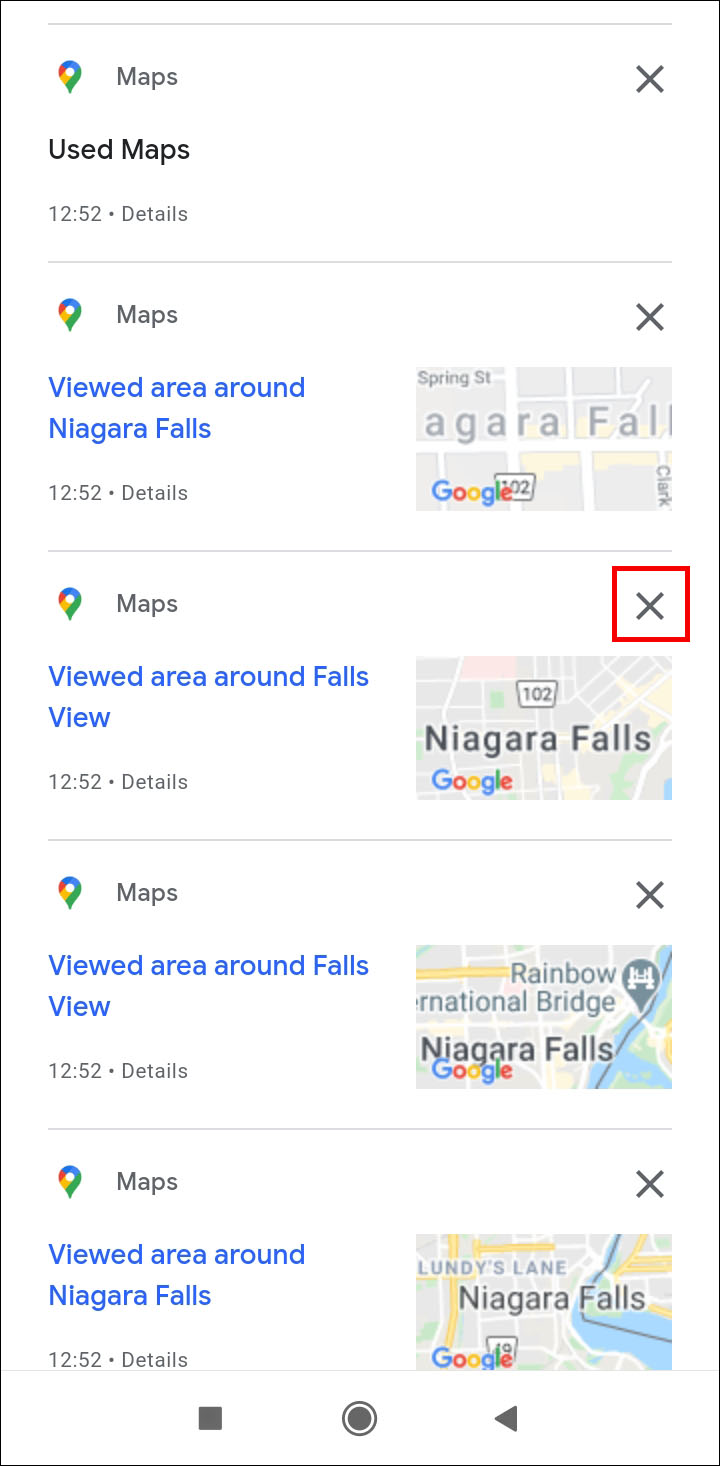Open Niagara Falls link beside Lundy's Lane map
Viewport: 720px width, 1466px height.
[x=177, y=1275]
